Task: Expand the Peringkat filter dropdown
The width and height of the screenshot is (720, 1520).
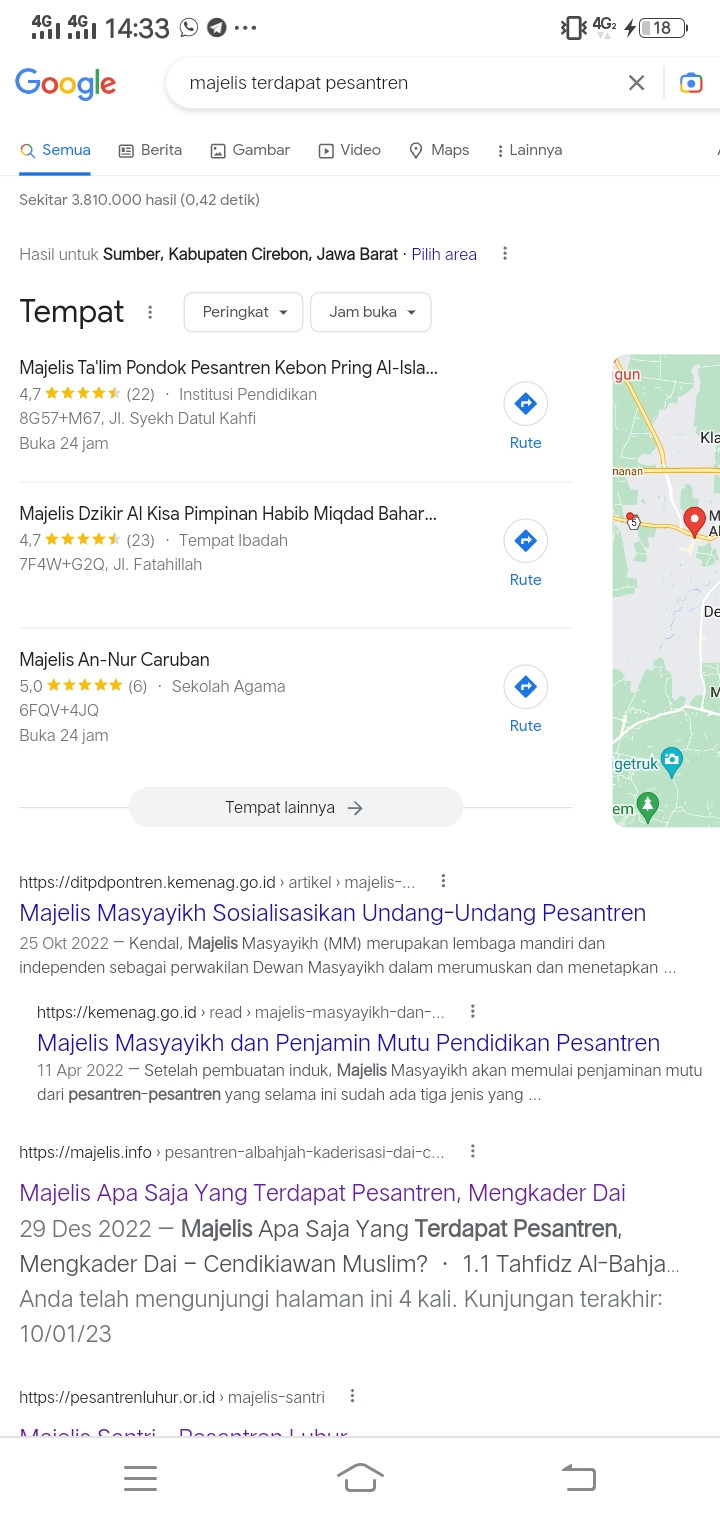Action: pos(243,312)
